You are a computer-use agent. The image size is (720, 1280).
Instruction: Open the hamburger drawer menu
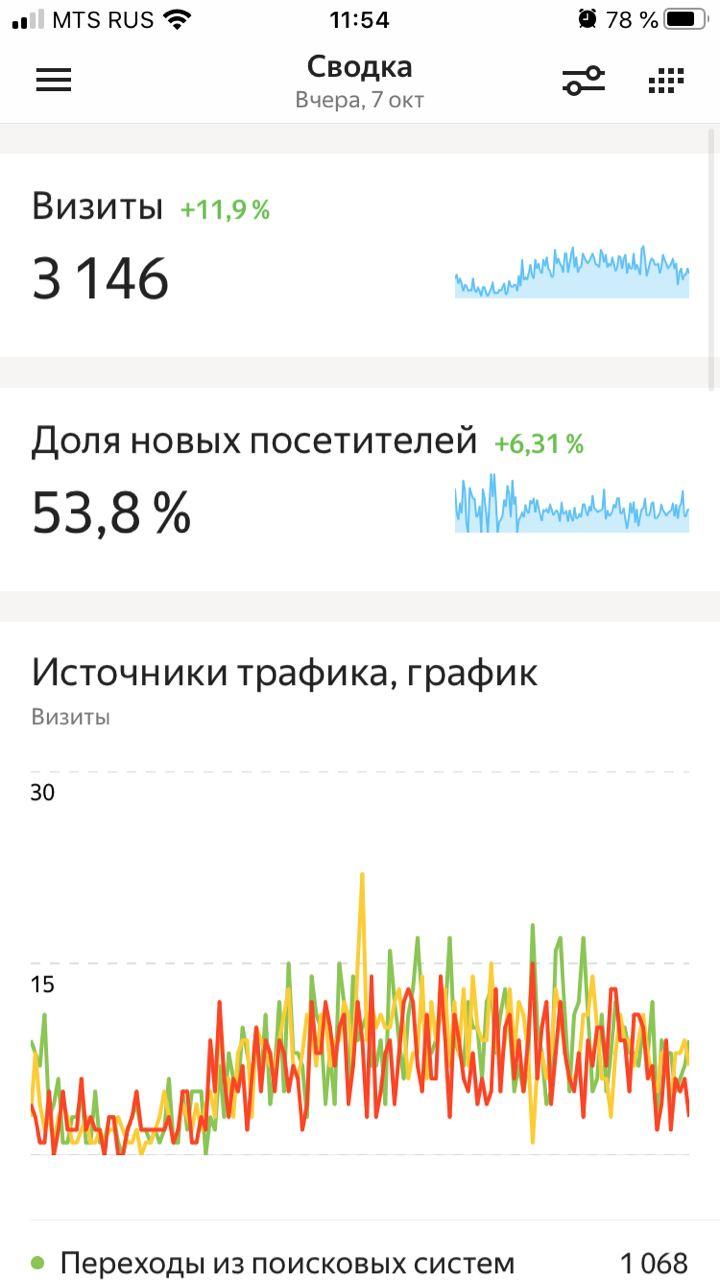click(54, 81)
